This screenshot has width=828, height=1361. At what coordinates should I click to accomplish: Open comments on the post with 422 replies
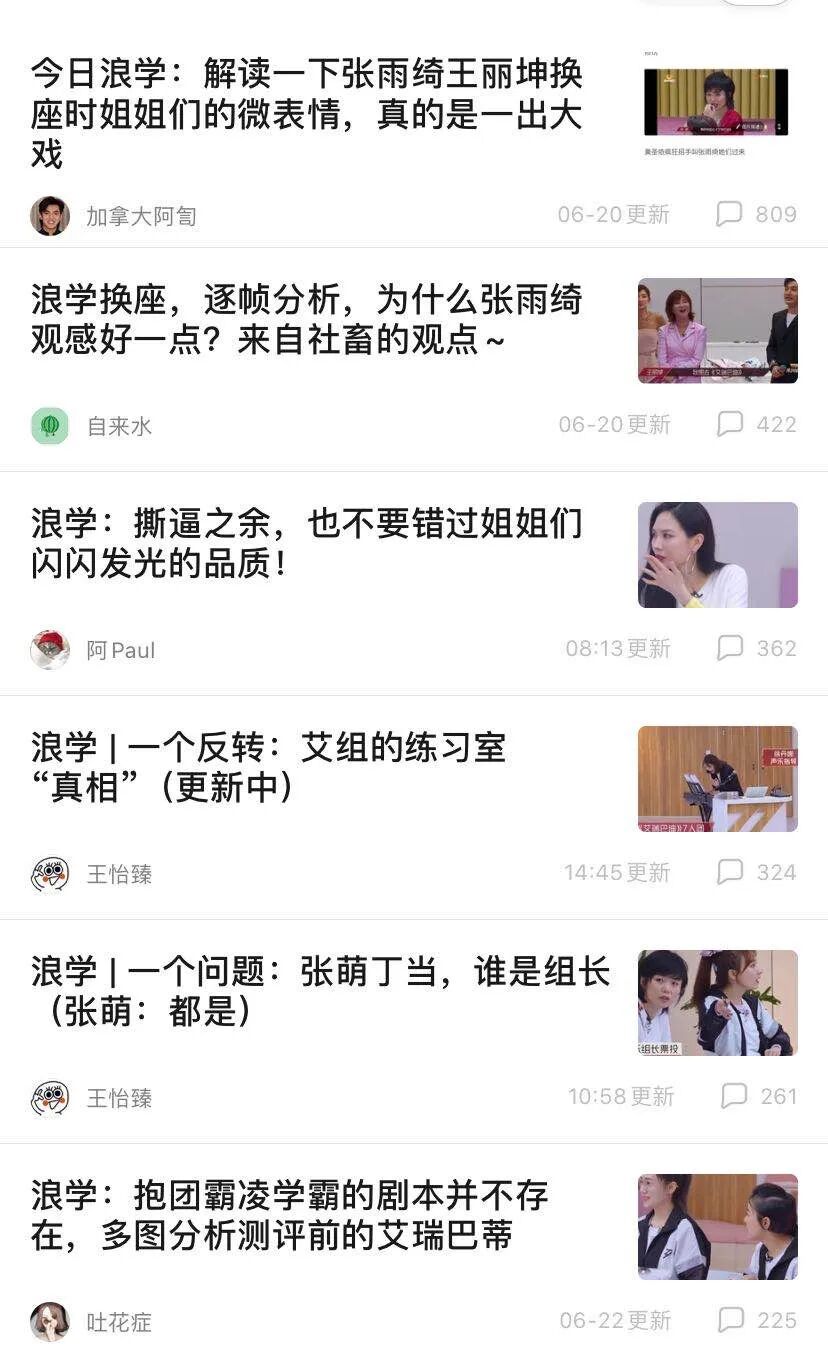756,424
